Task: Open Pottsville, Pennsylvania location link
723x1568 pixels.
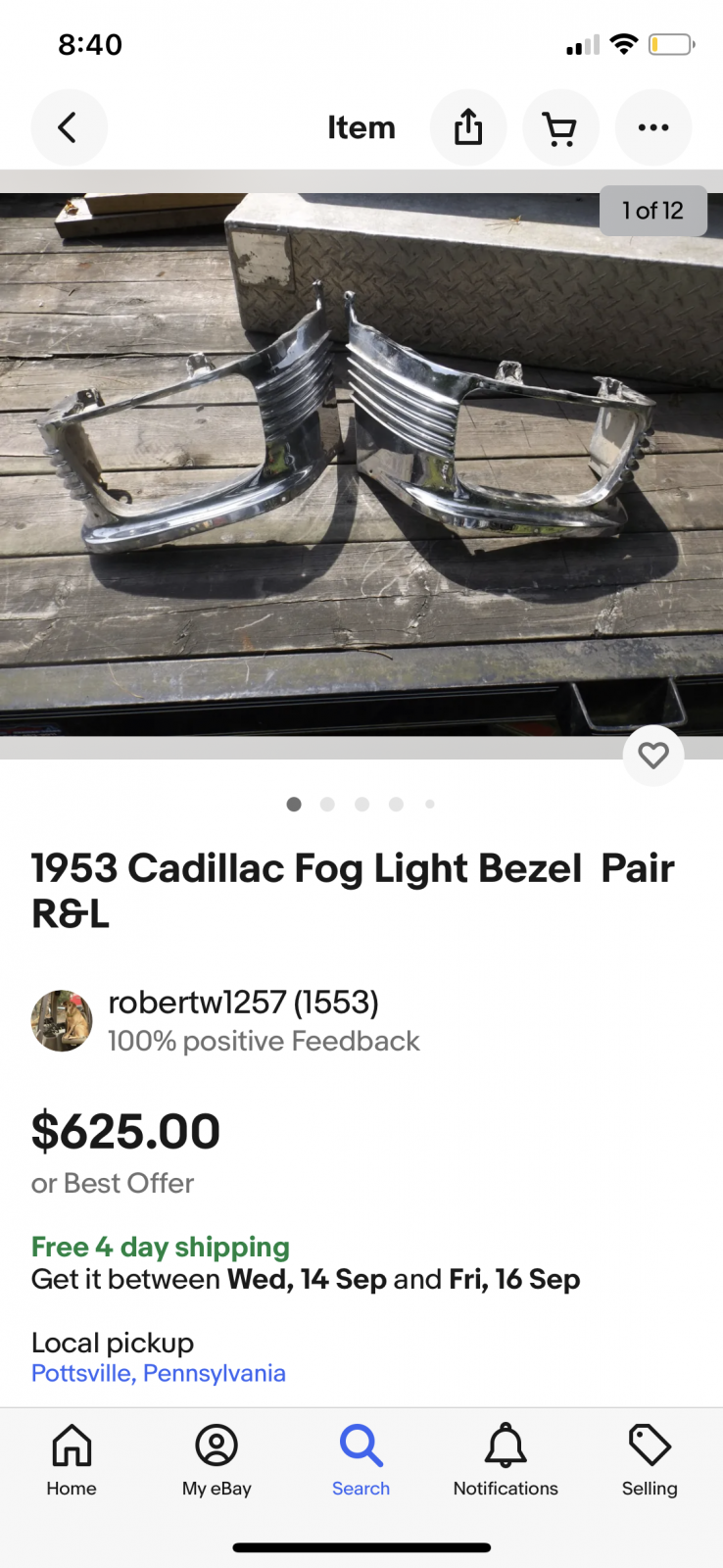Action: point(159,1373)
